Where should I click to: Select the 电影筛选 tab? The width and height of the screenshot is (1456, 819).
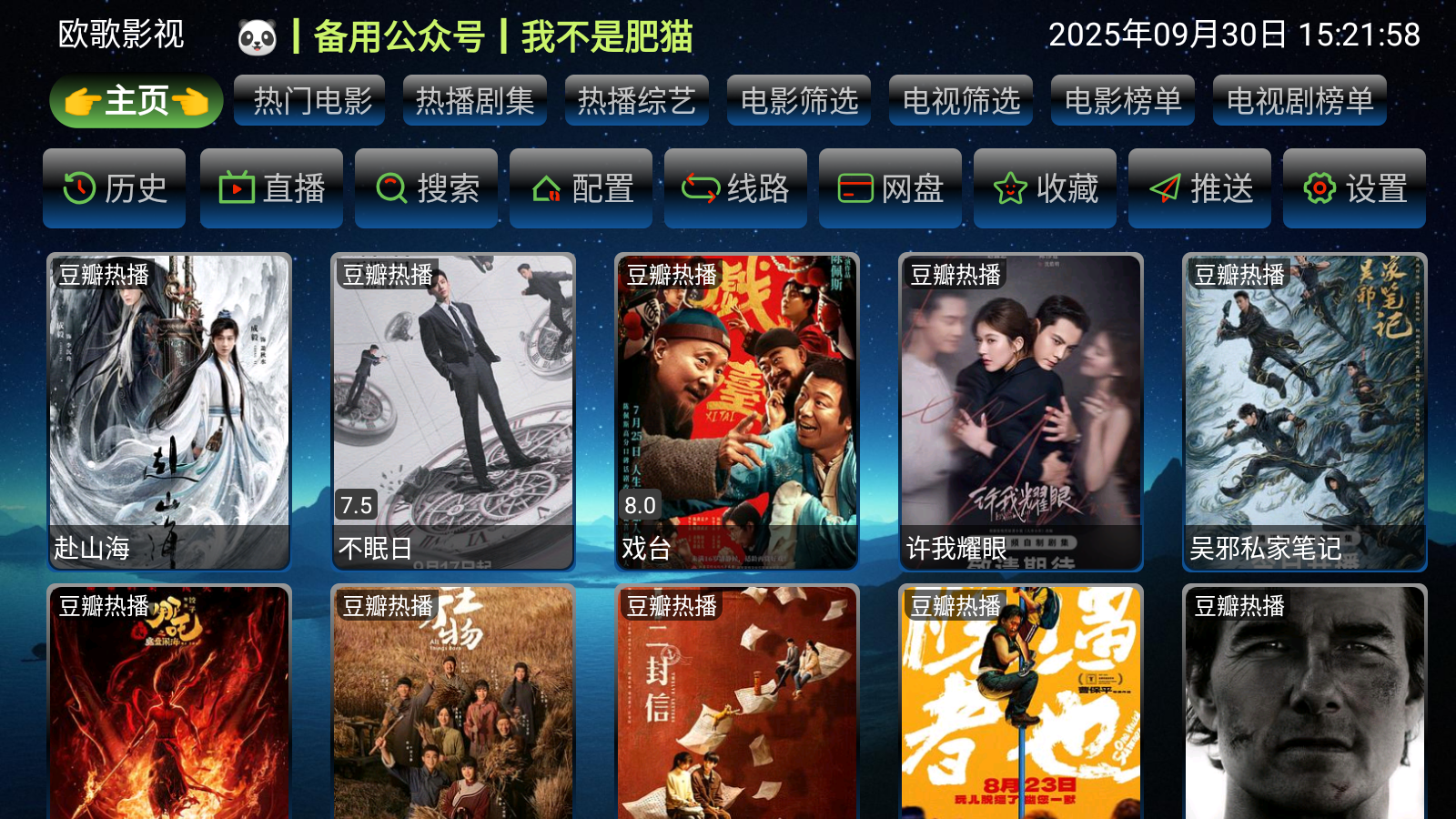tap(798, 100)
